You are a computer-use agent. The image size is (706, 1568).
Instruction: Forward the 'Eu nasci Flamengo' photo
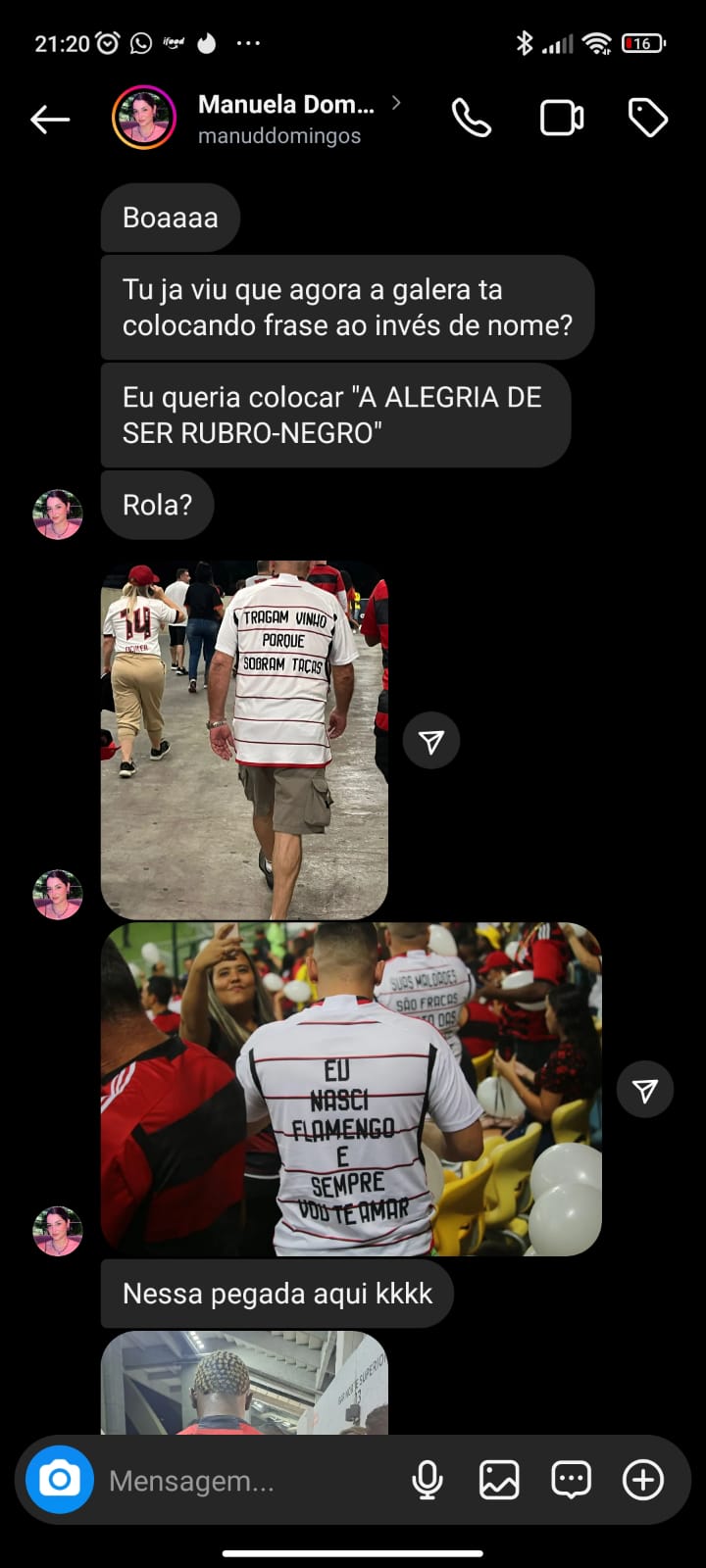tap(645, 1090)
